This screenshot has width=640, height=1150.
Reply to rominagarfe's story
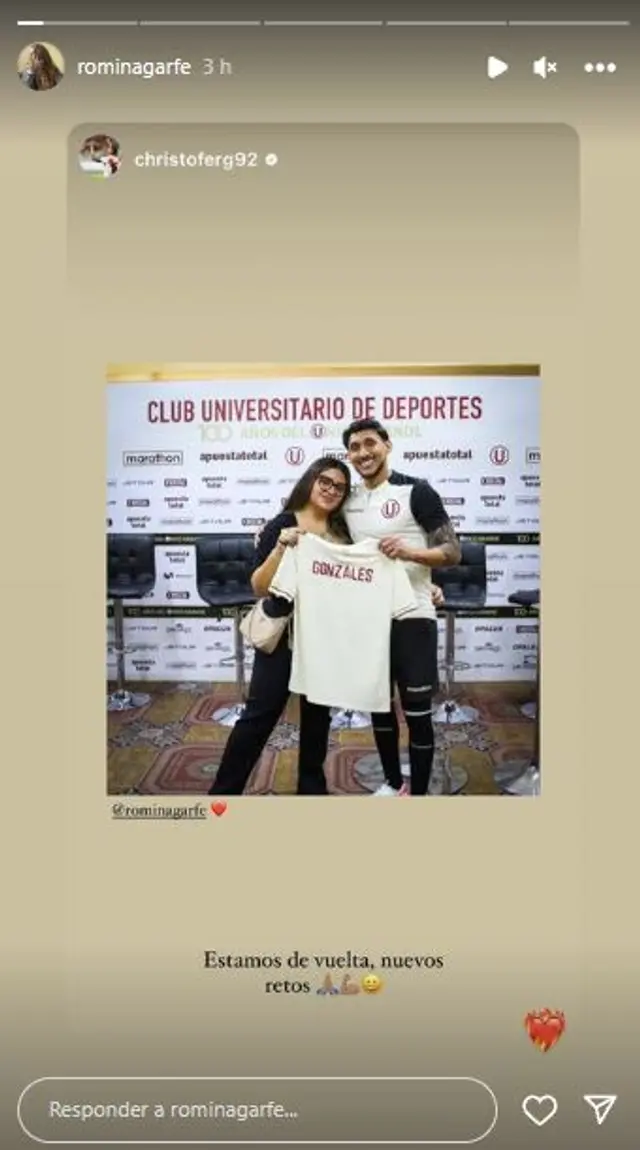click(x=257, y=1110)
